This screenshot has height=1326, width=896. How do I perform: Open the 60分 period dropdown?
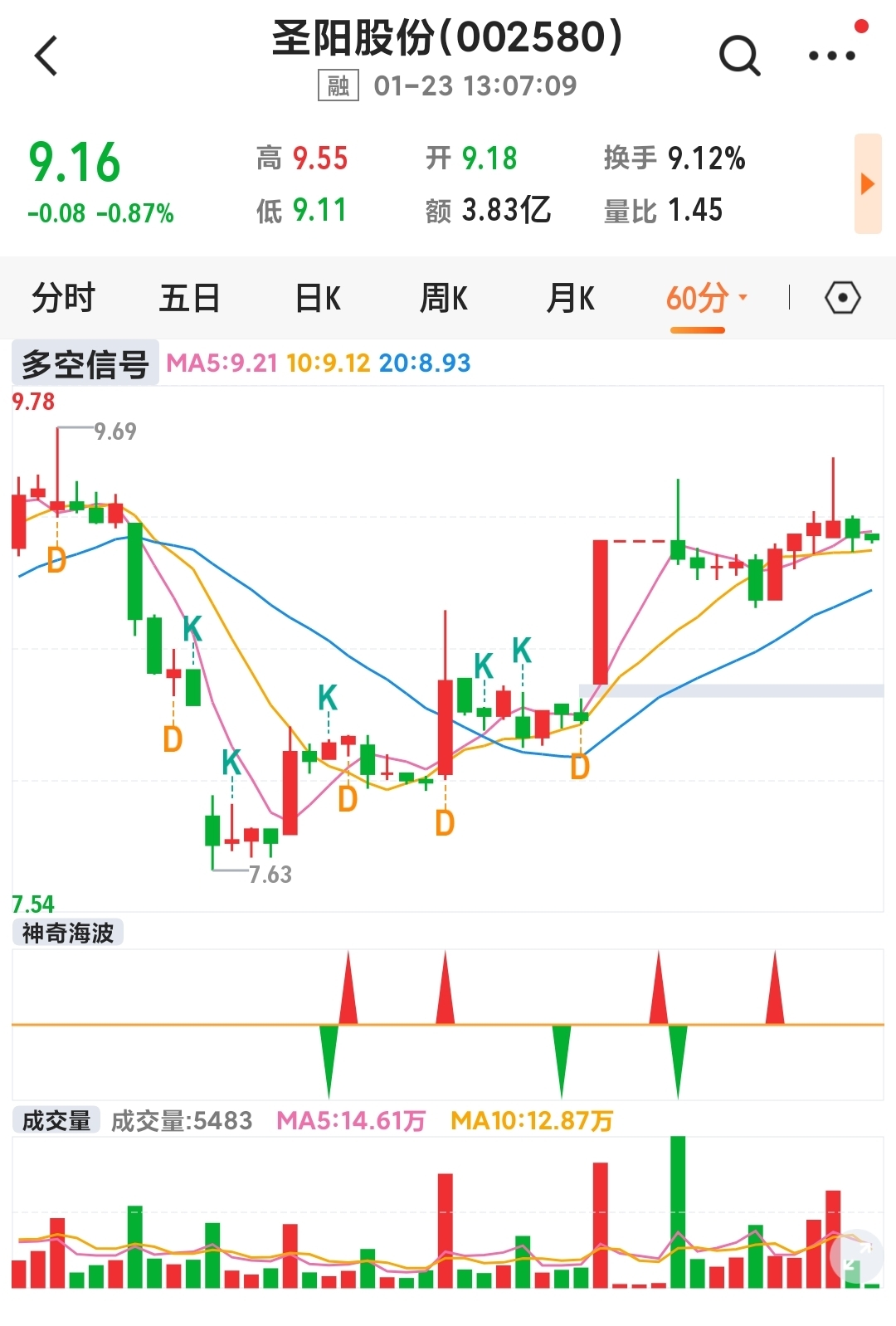pos(706,298)
